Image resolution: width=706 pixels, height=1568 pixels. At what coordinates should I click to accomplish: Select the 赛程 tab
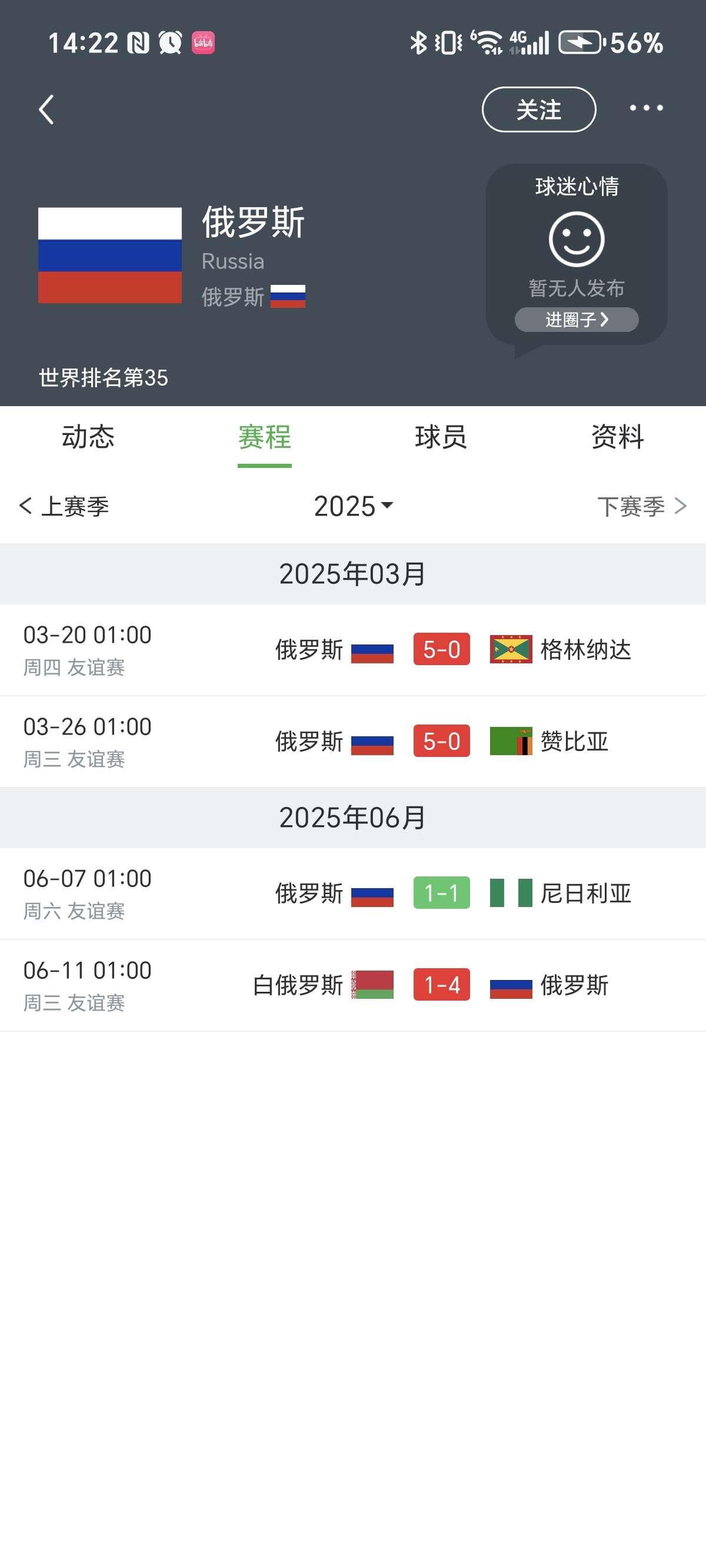pos(265,437)
